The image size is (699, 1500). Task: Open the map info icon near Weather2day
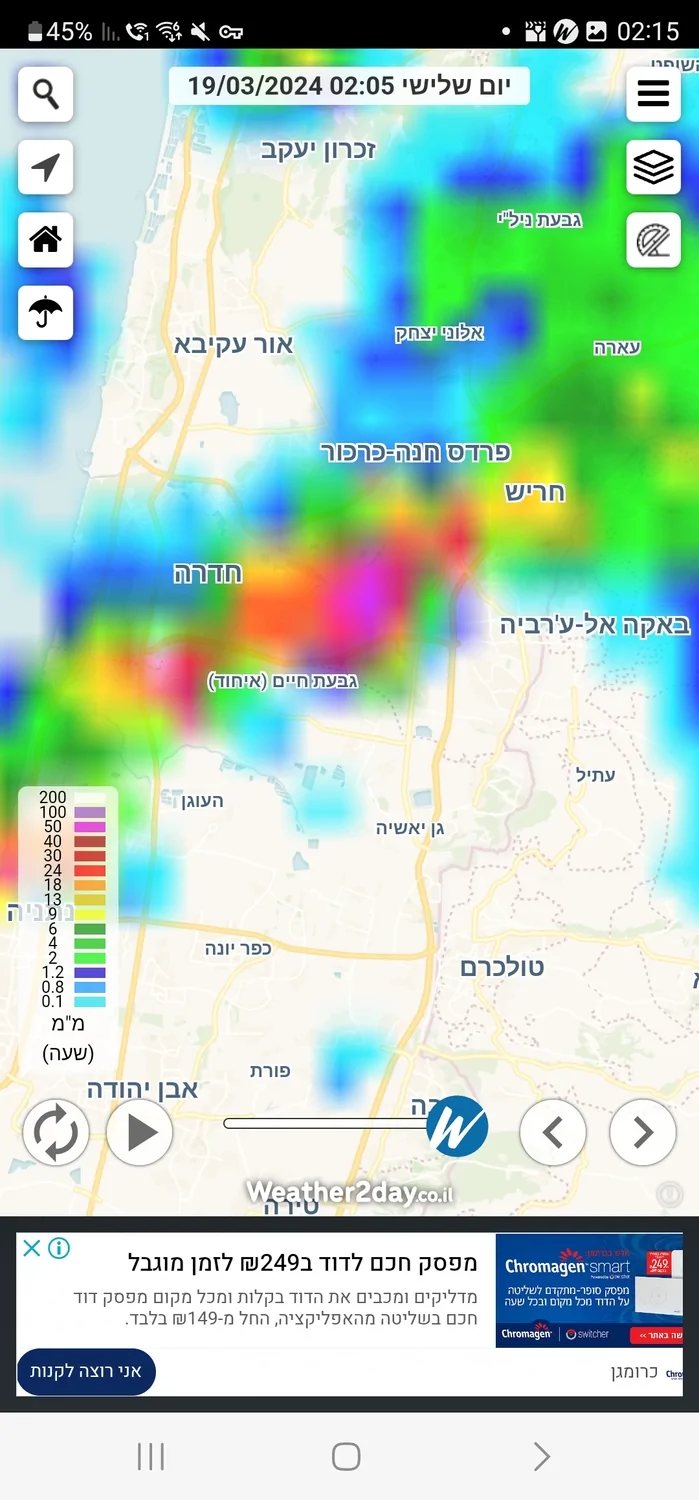pyautogui.click(x=669, y=1193)
